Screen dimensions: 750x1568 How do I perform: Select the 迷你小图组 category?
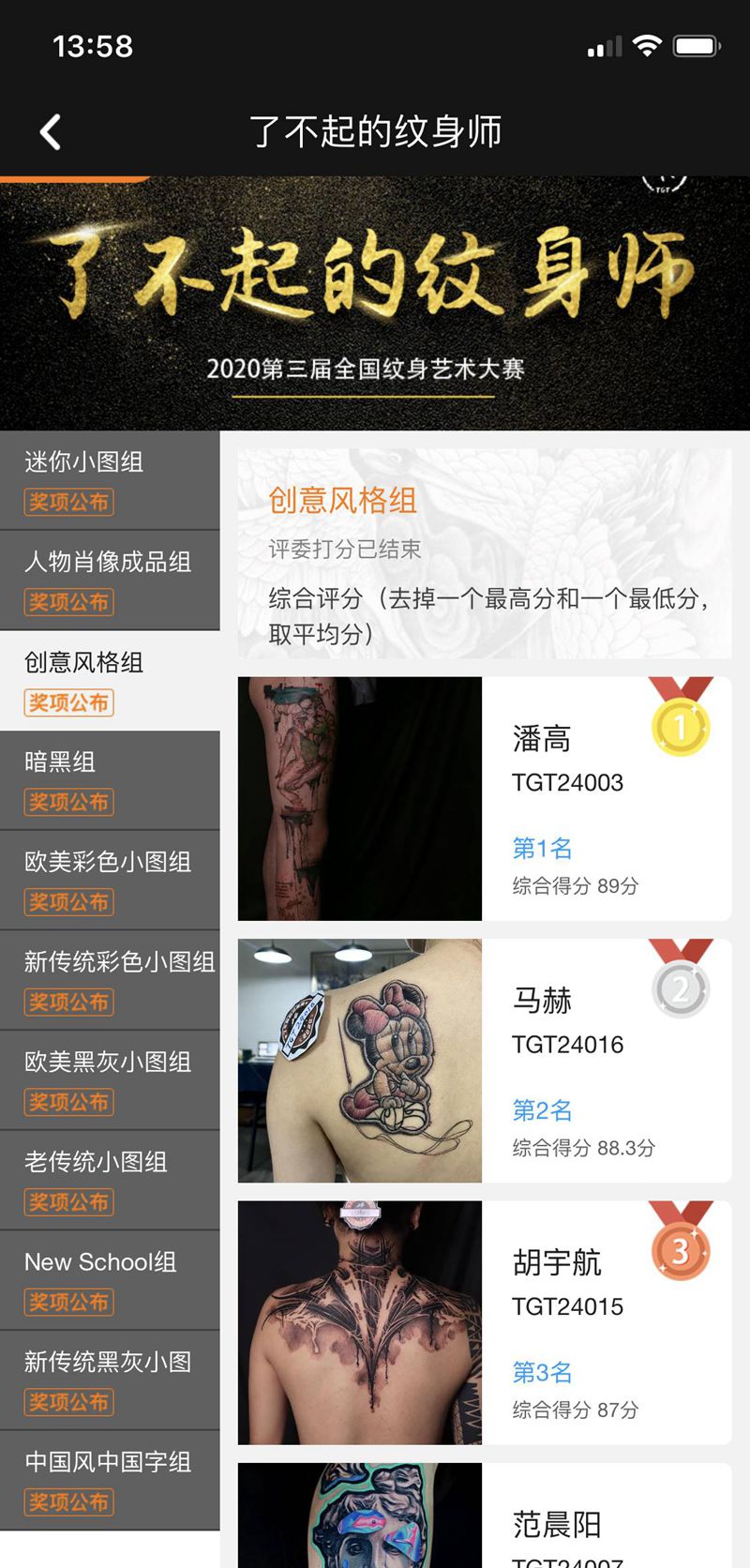109,480
